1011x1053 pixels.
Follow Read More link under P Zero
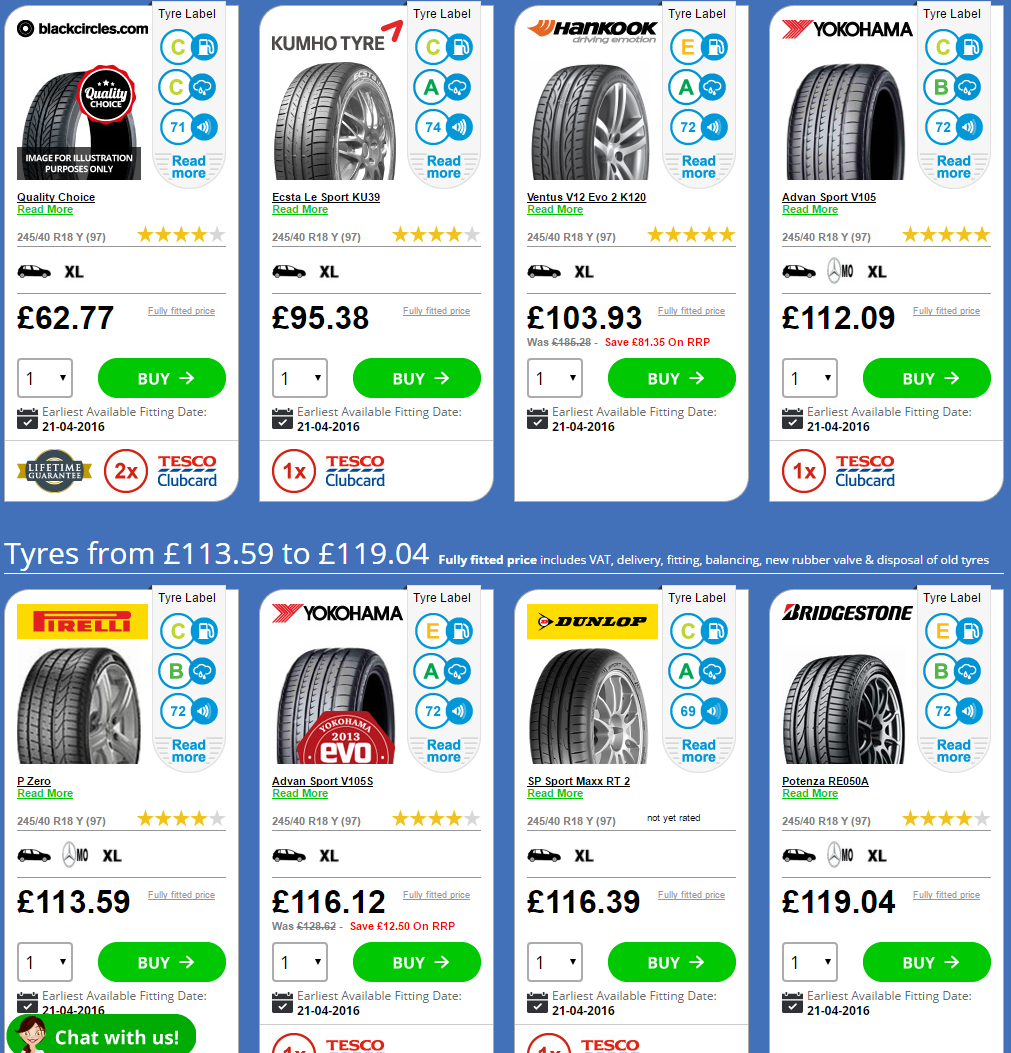45,794
